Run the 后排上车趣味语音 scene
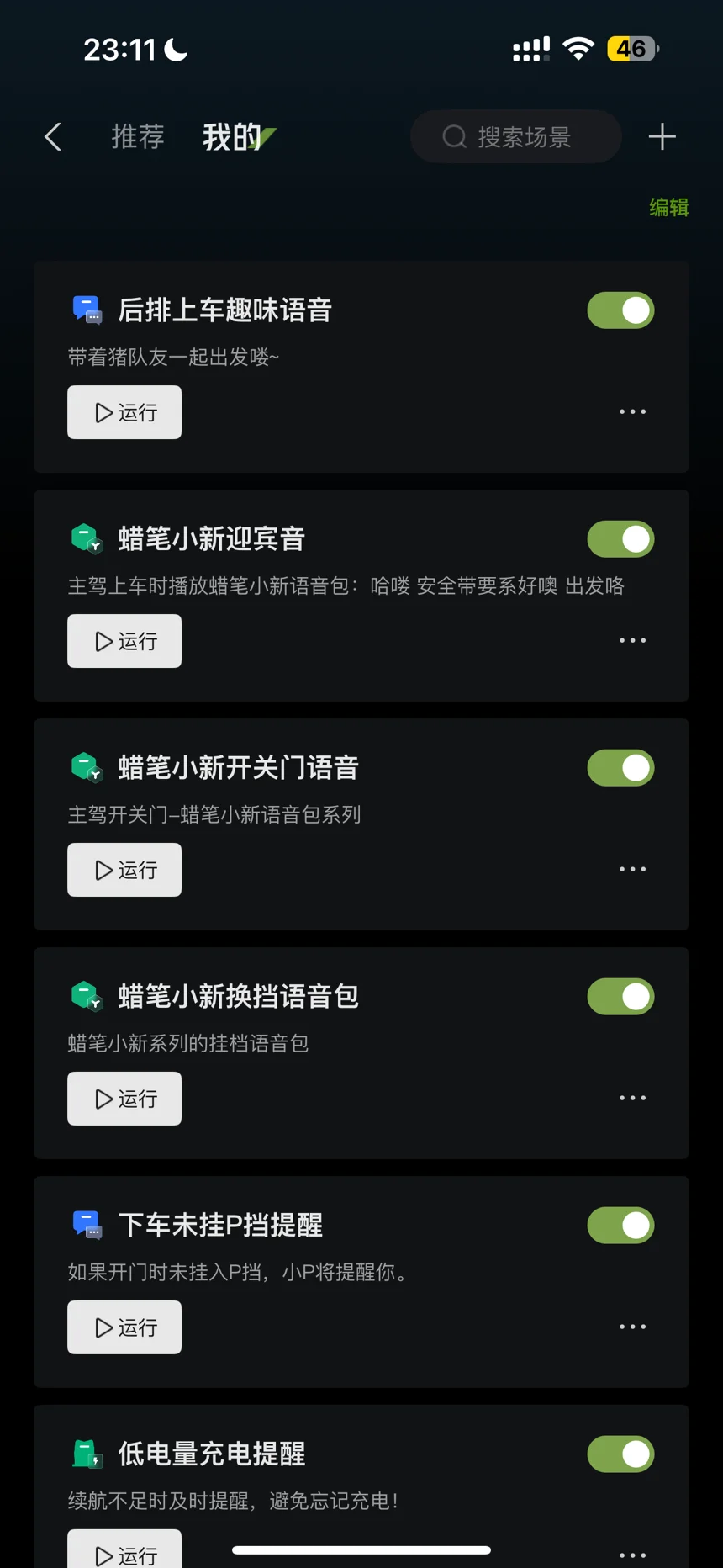The height and width of the screenshot is (1568, 723). [x=124, y=412]
